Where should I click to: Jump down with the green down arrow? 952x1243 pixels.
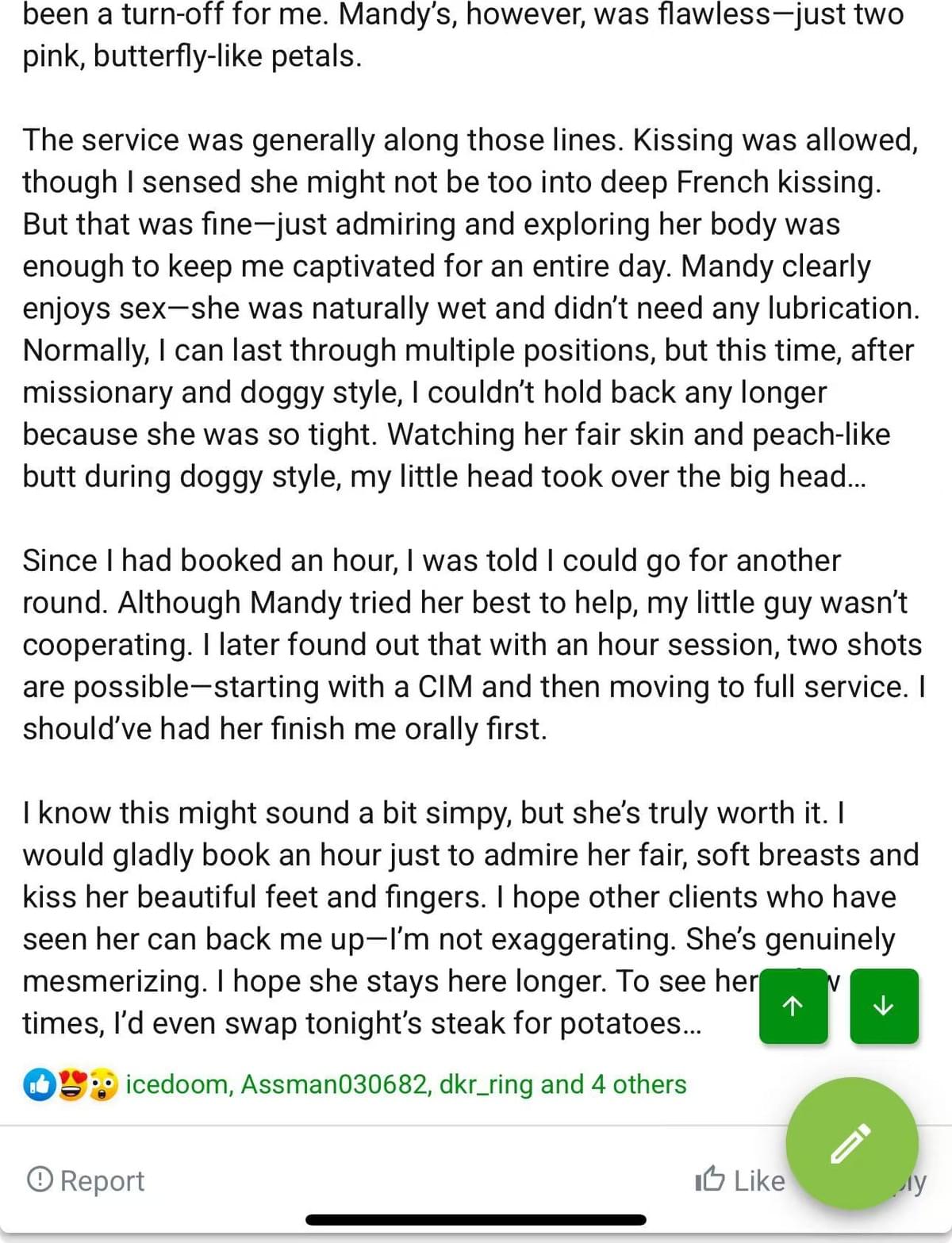[x=883, y=1006]
